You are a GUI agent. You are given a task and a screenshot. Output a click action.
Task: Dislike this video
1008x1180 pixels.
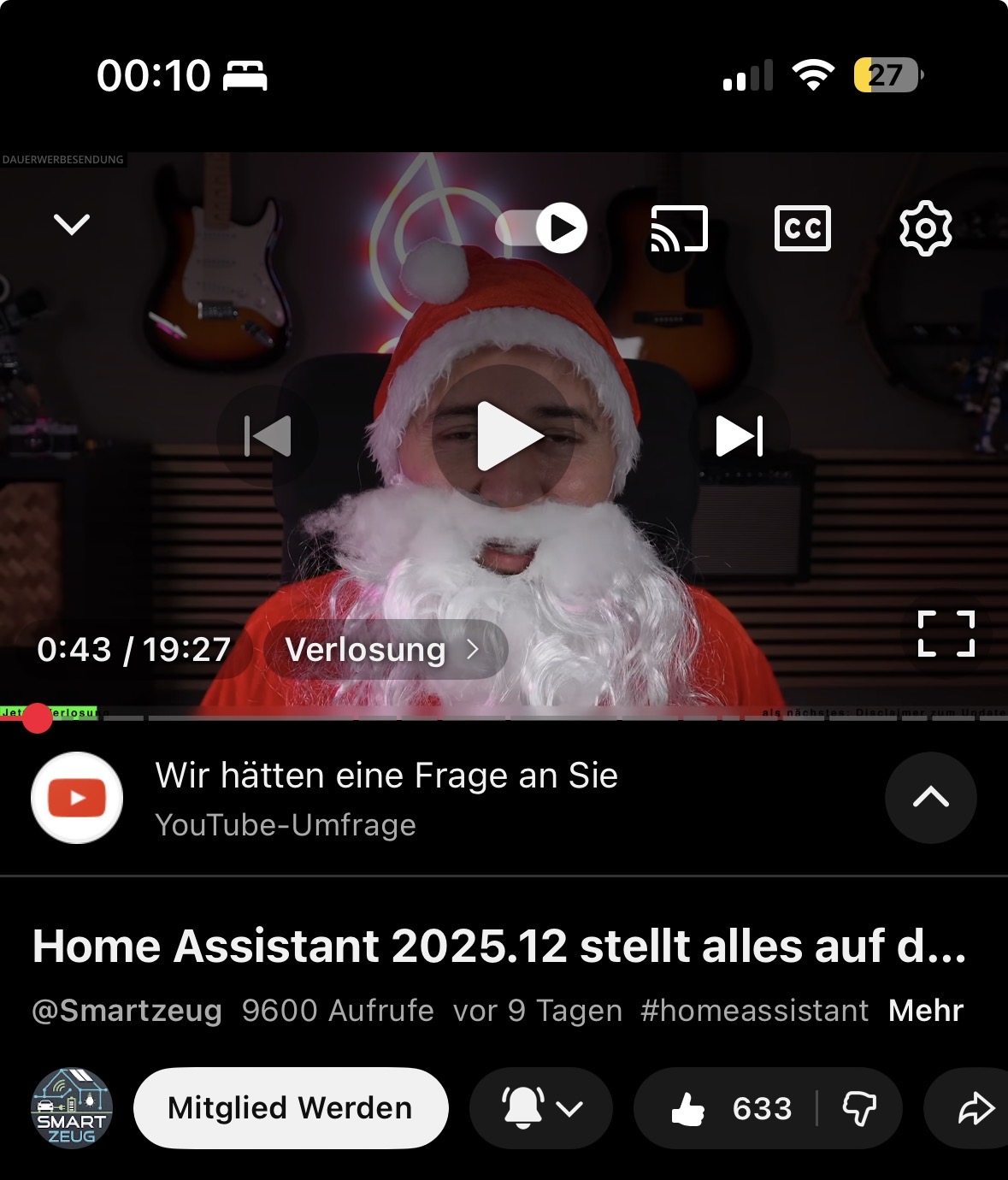pos(859,1109)
